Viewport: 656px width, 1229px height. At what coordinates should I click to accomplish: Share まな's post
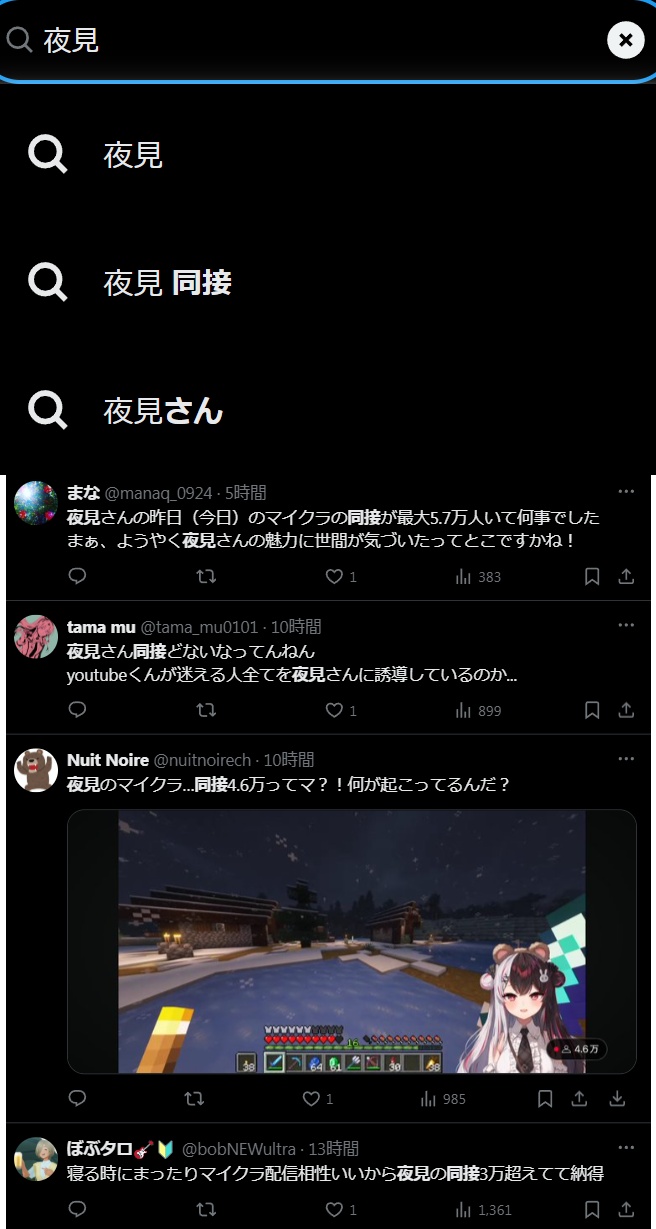coord(626,576)
